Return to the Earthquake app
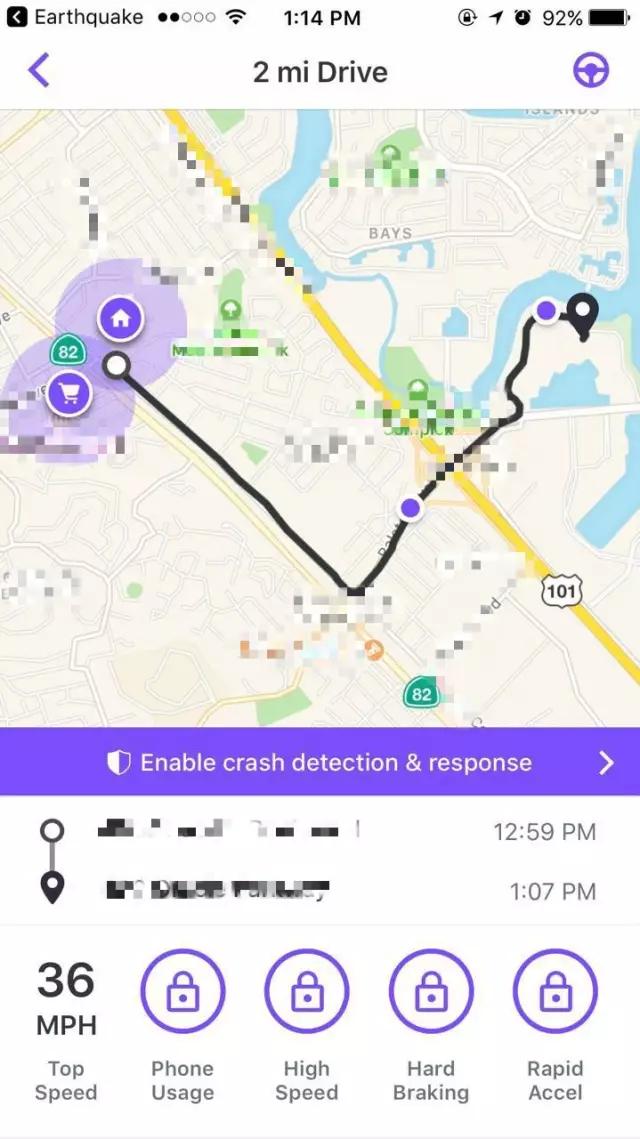Image resolution: width=640 pixels, height=1139 pixels. click(x=75, y=17)
